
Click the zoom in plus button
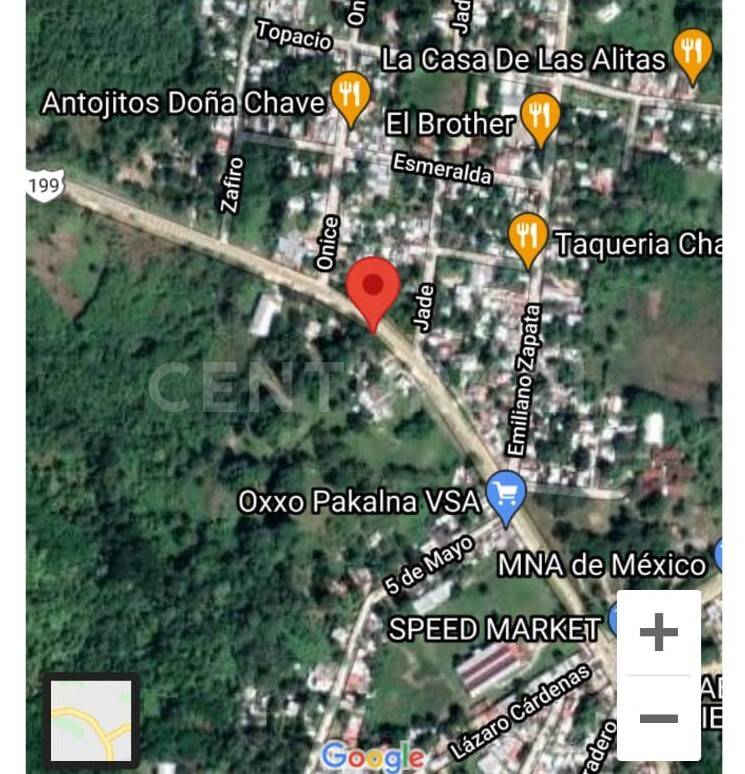659,633
